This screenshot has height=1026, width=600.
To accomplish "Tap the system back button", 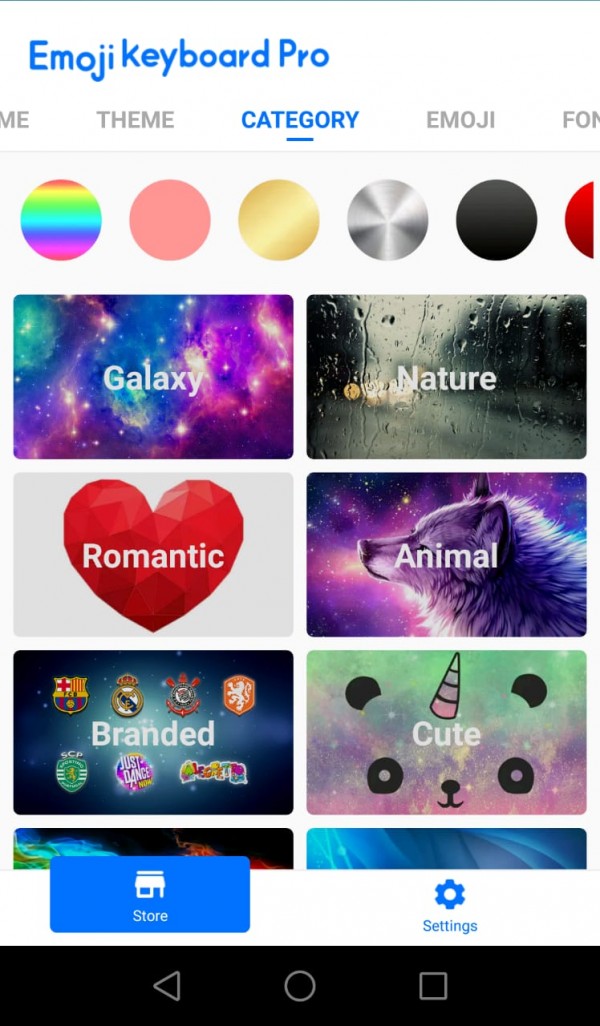I will pyautogui.click(x=167, y=986).
